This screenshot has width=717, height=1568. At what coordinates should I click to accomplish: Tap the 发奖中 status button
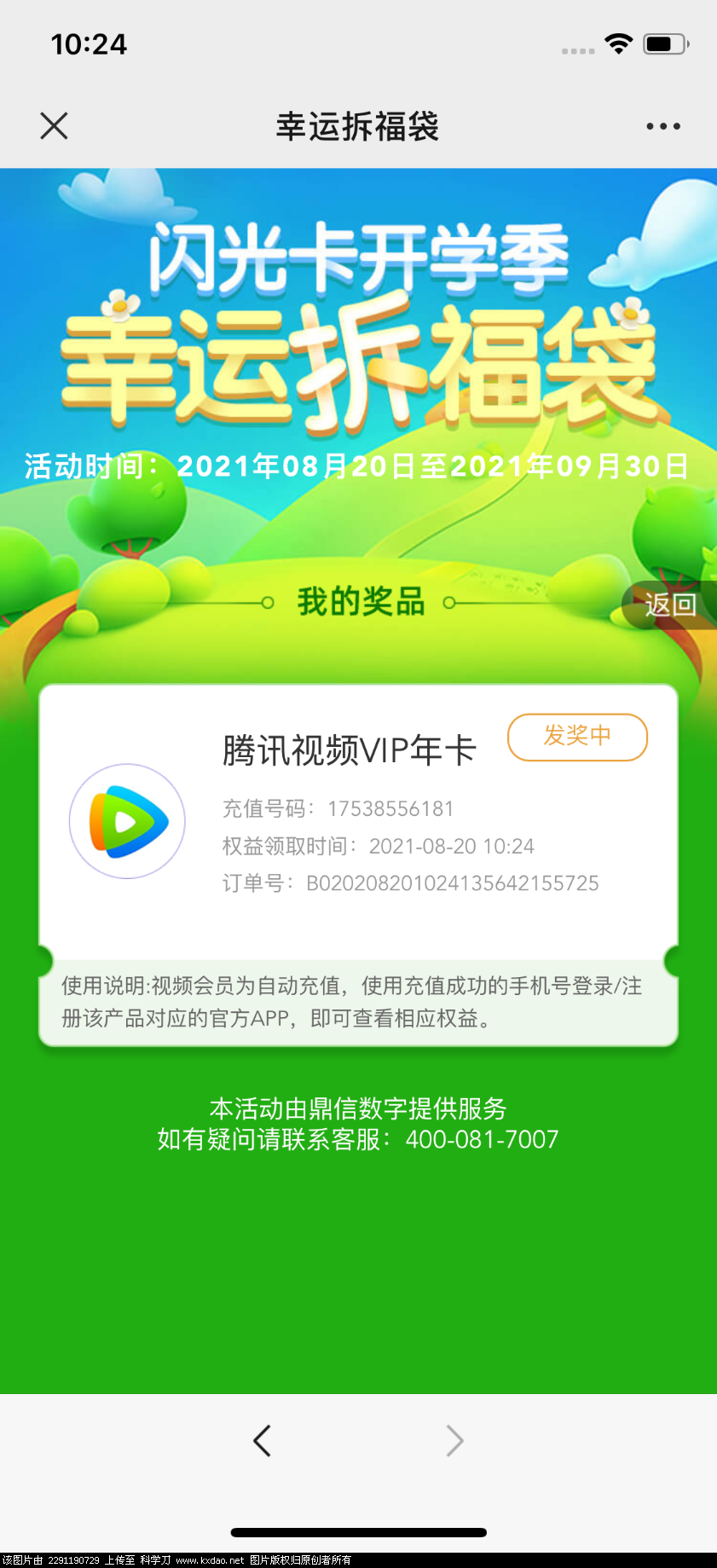pyautogui.click(x=577, y=737)
